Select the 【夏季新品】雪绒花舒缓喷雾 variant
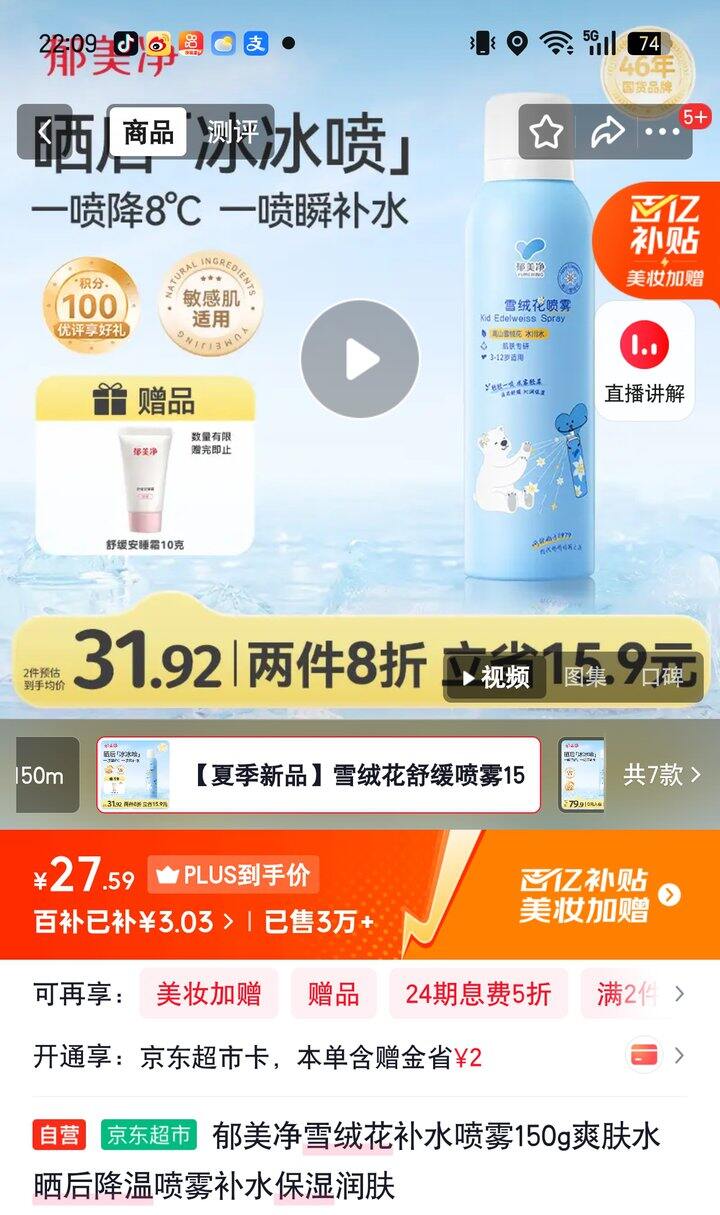This screenshot has height=1215, width=720. [x=319, y=775]
